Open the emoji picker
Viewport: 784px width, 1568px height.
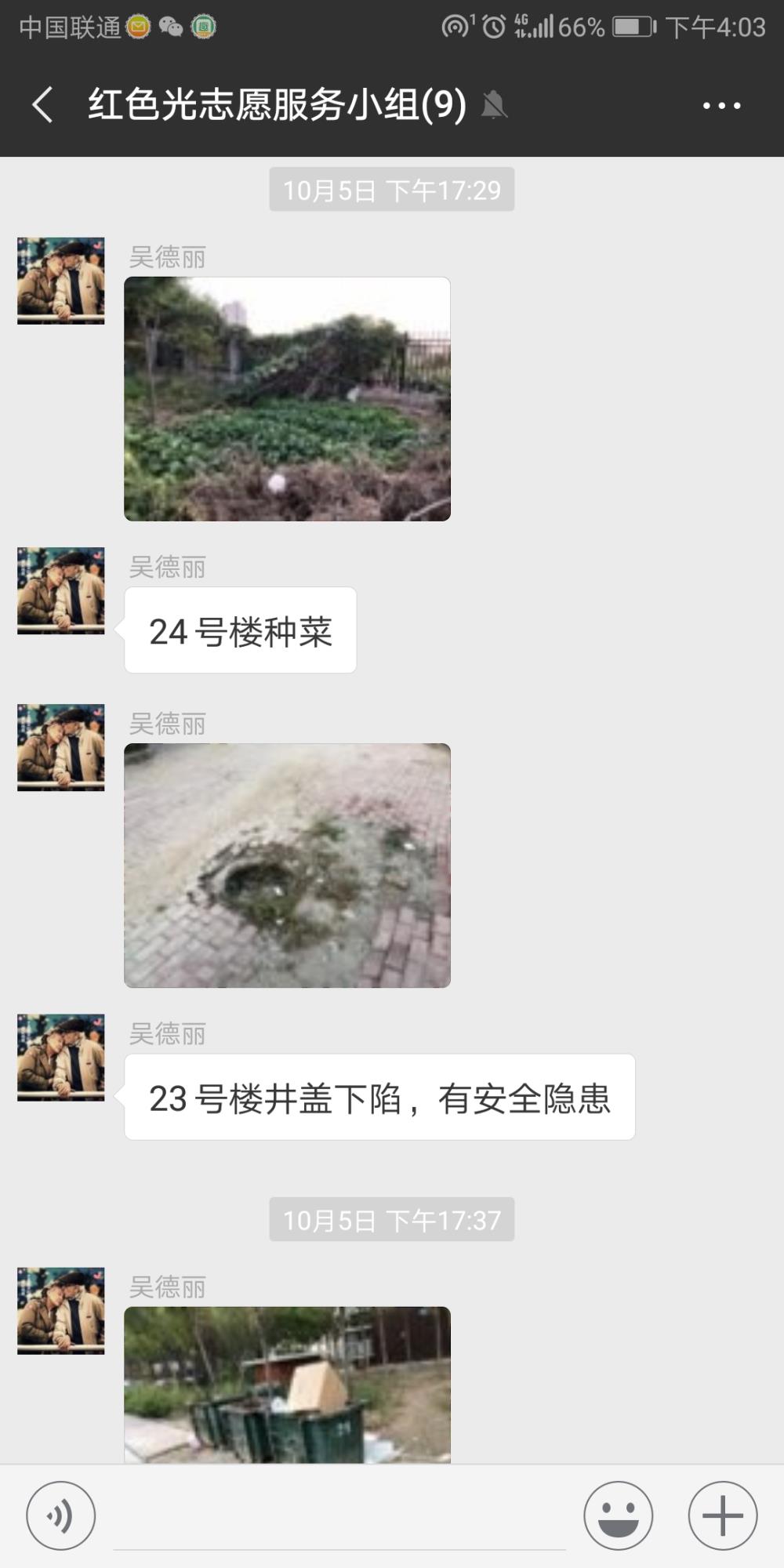coord(618,1515)
